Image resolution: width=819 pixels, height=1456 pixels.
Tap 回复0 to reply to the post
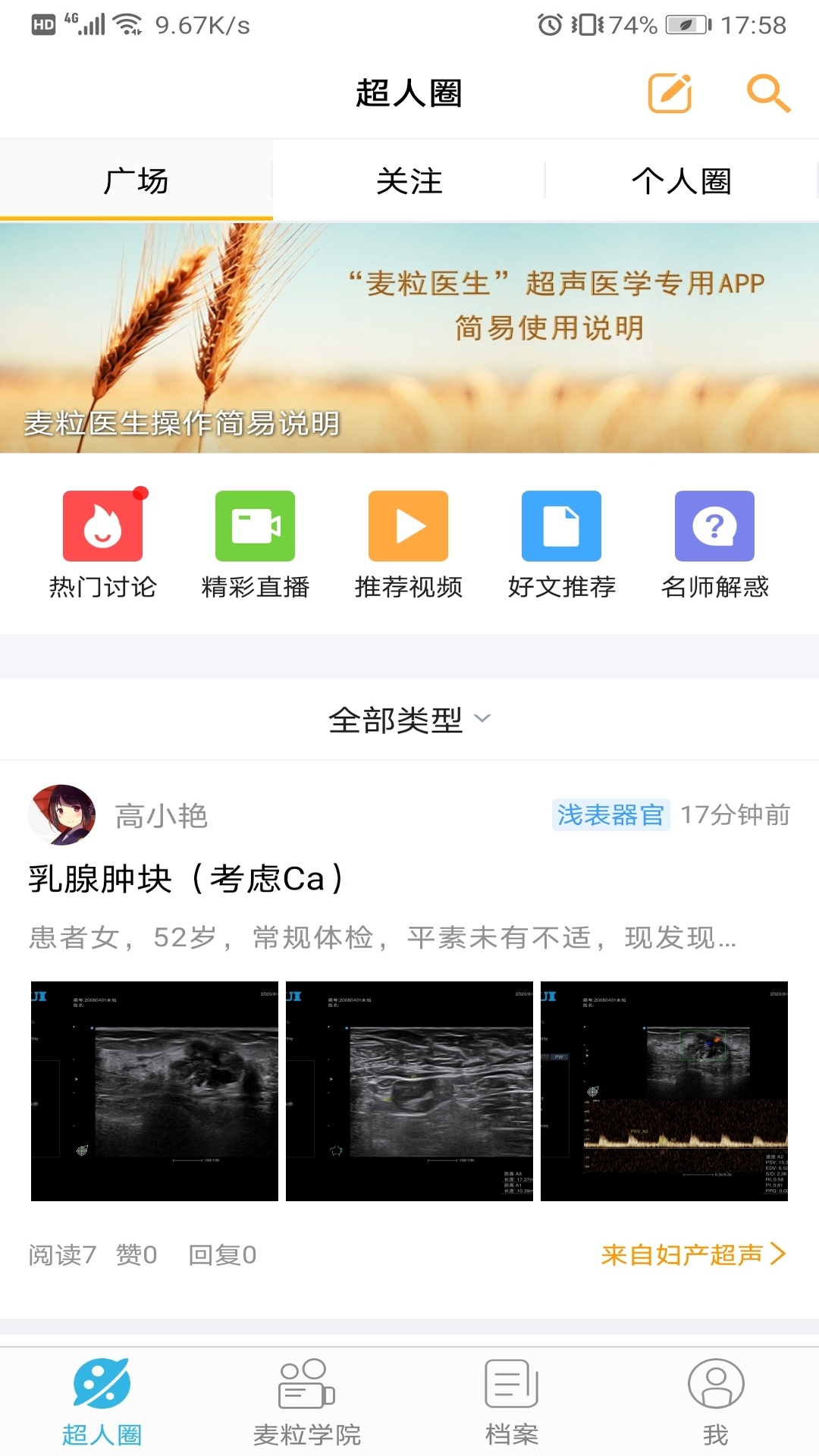coord(224,1255)
